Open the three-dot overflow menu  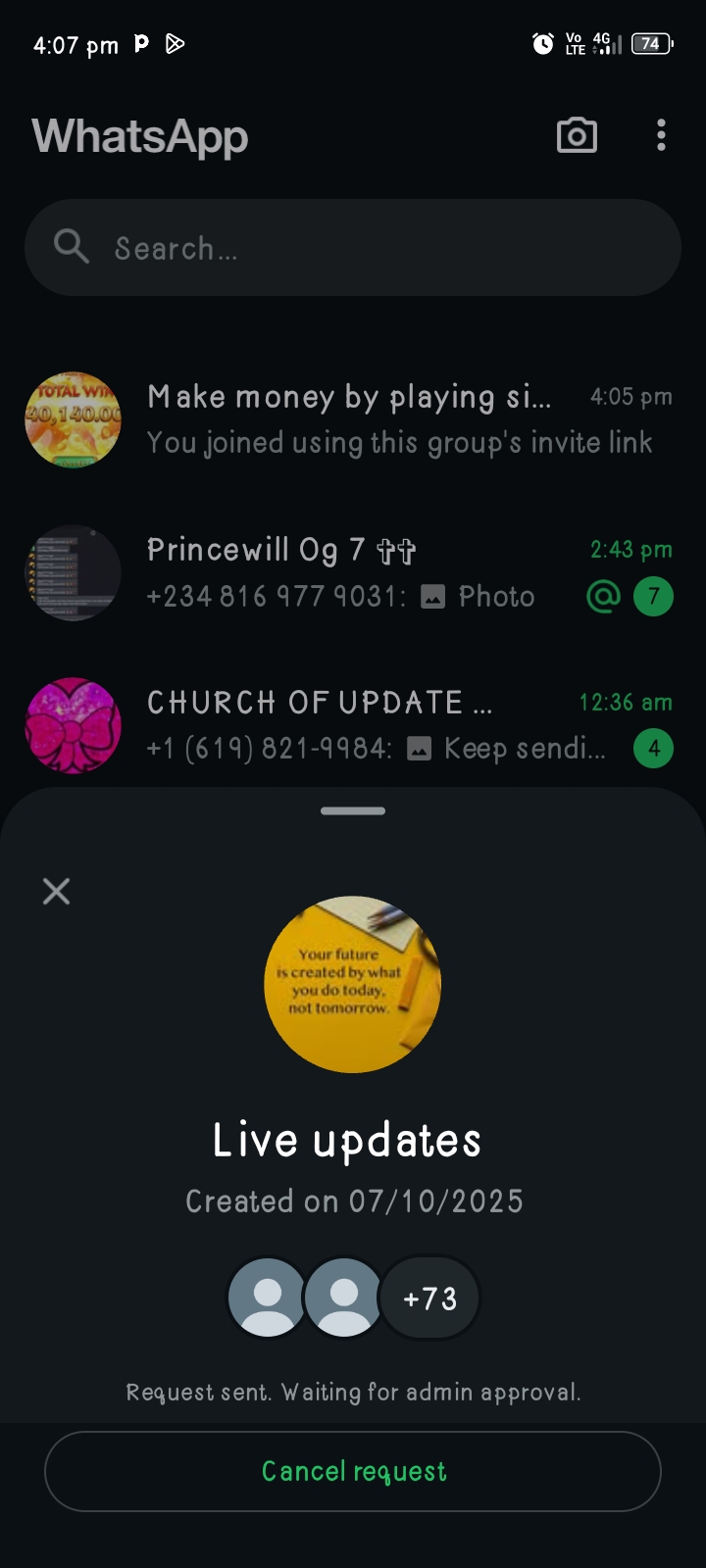pyautogui.click(x=662, y=135)
